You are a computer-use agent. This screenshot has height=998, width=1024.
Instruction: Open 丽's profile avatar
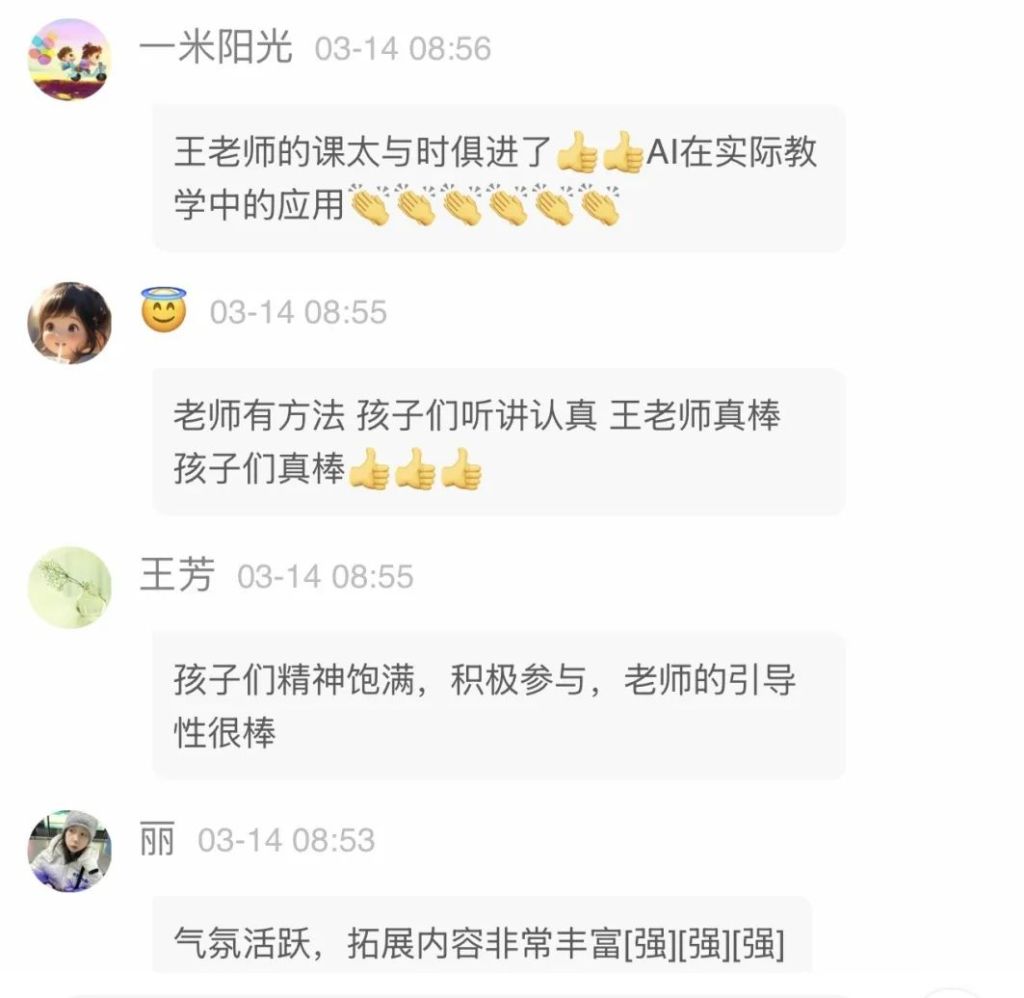click(69, 851)
